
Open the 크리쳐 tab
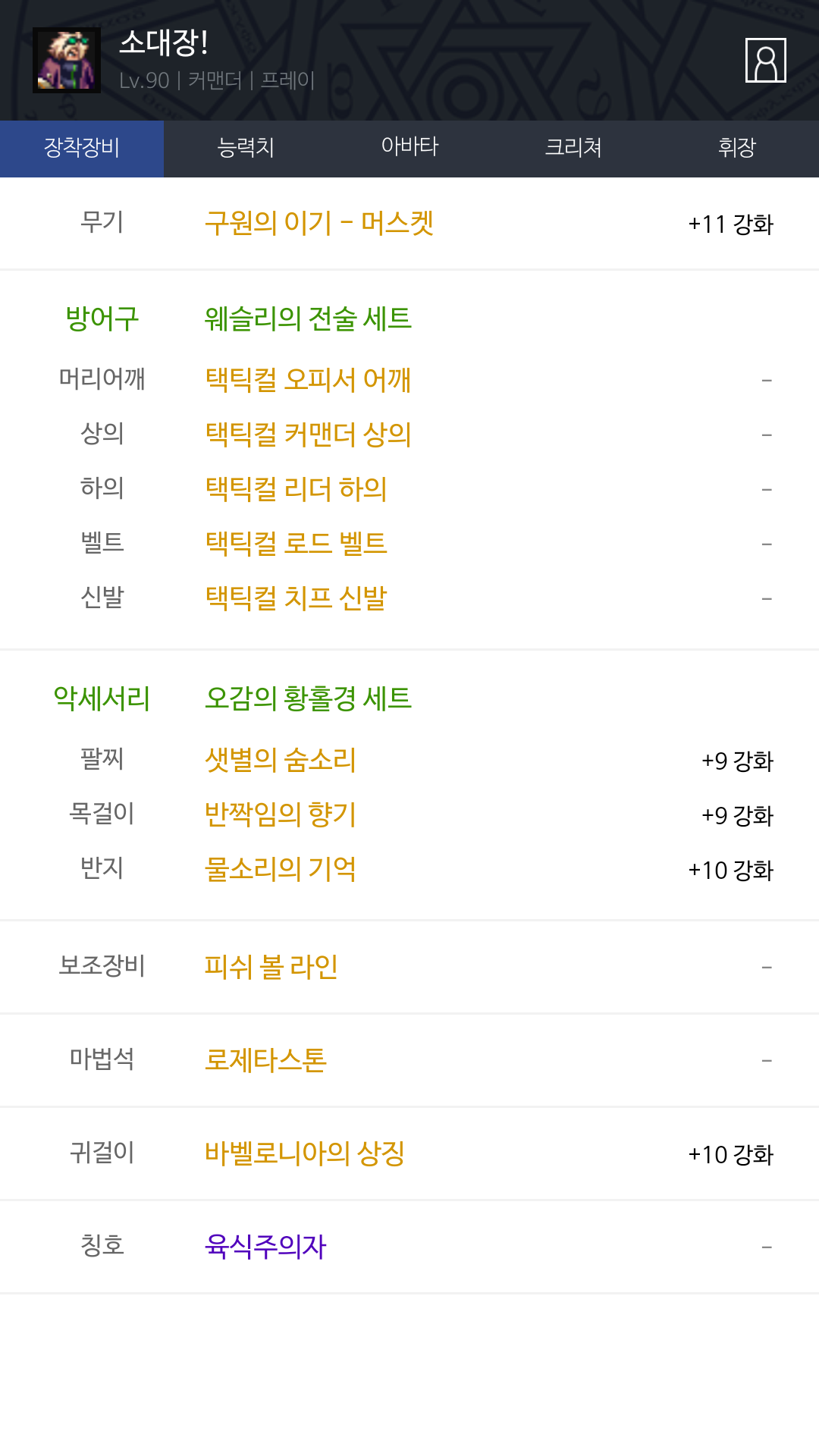click(x=573, y=149)
